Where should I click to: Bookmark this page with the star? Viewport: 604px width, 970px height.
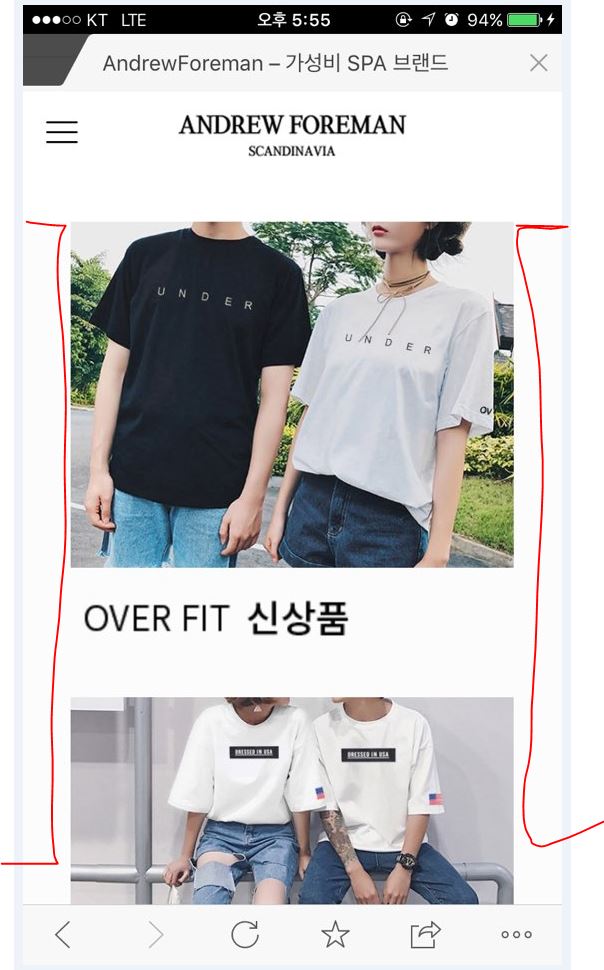click(335, 934)
